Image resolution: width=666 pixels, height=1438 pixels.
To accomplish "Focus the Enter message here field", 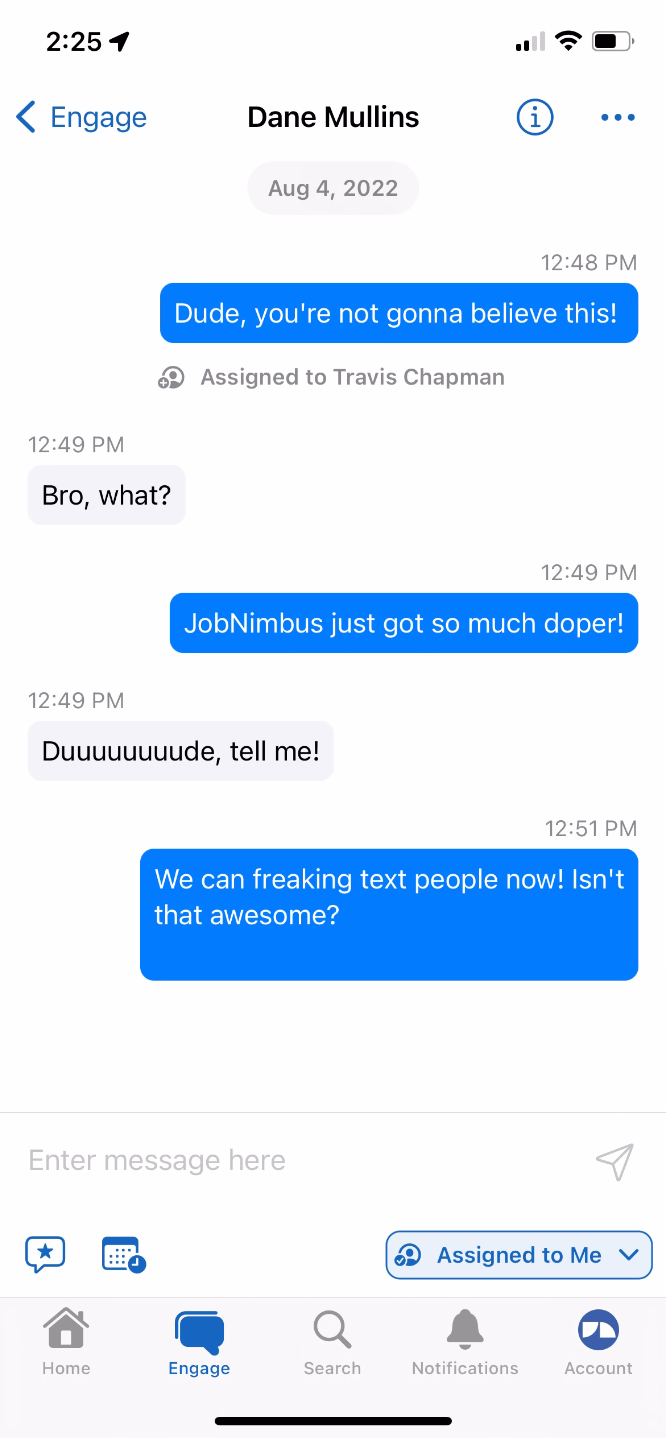I will [300, 1160].
